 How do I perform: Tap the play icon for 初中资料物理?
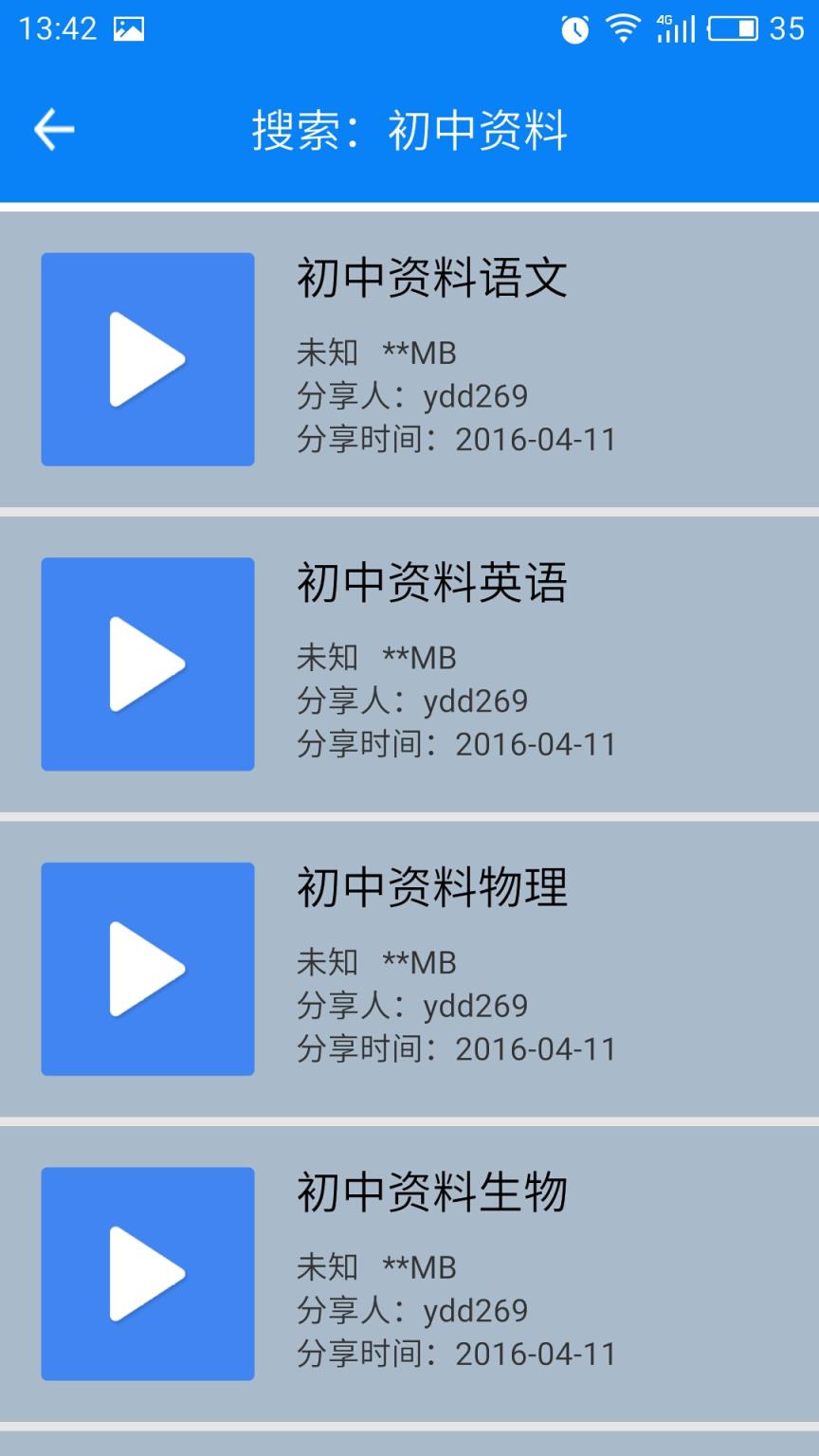[x=147, y=969]
